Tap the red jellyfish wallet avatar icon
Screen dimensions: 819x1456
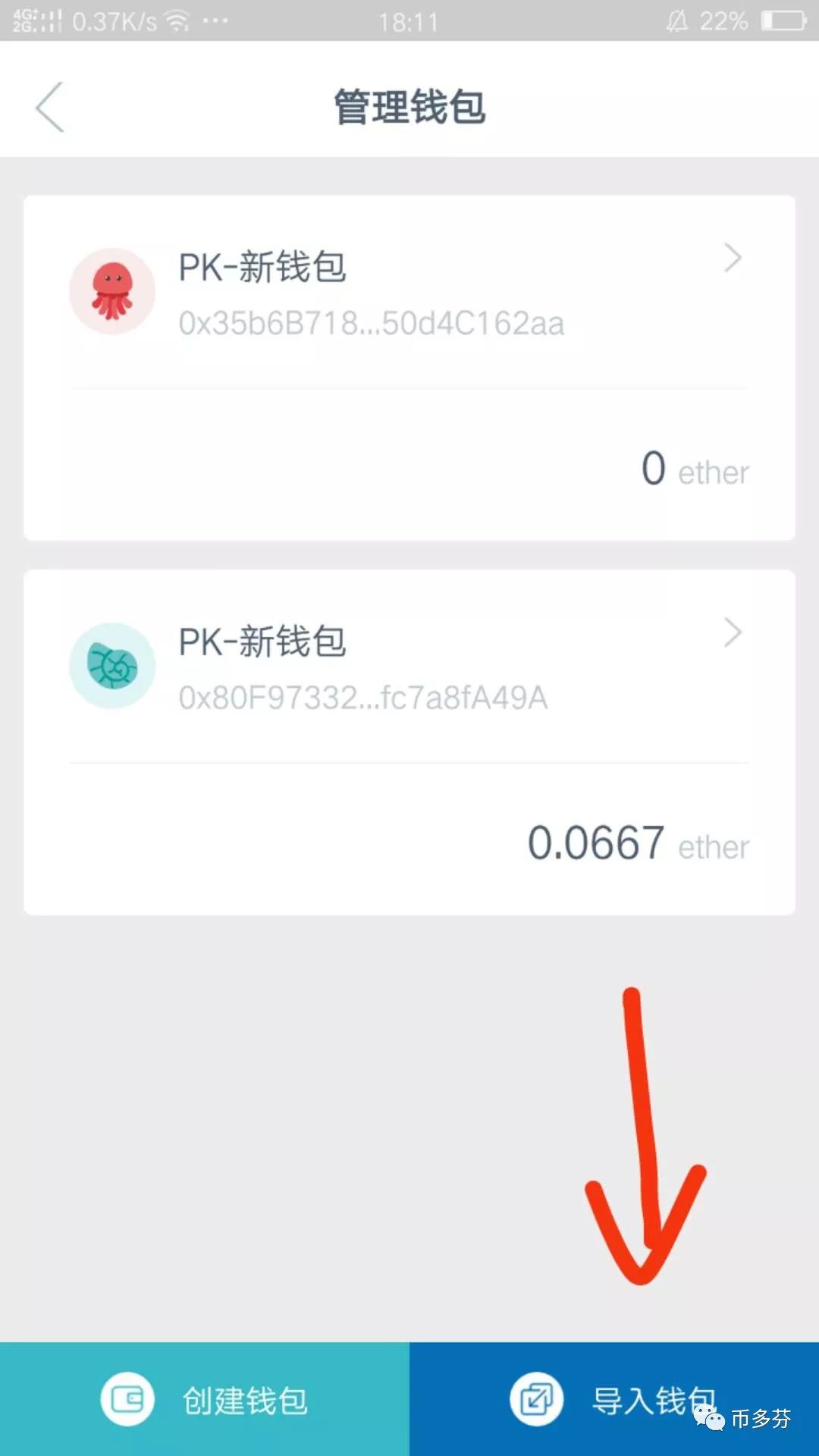click(x=112, y=290)
